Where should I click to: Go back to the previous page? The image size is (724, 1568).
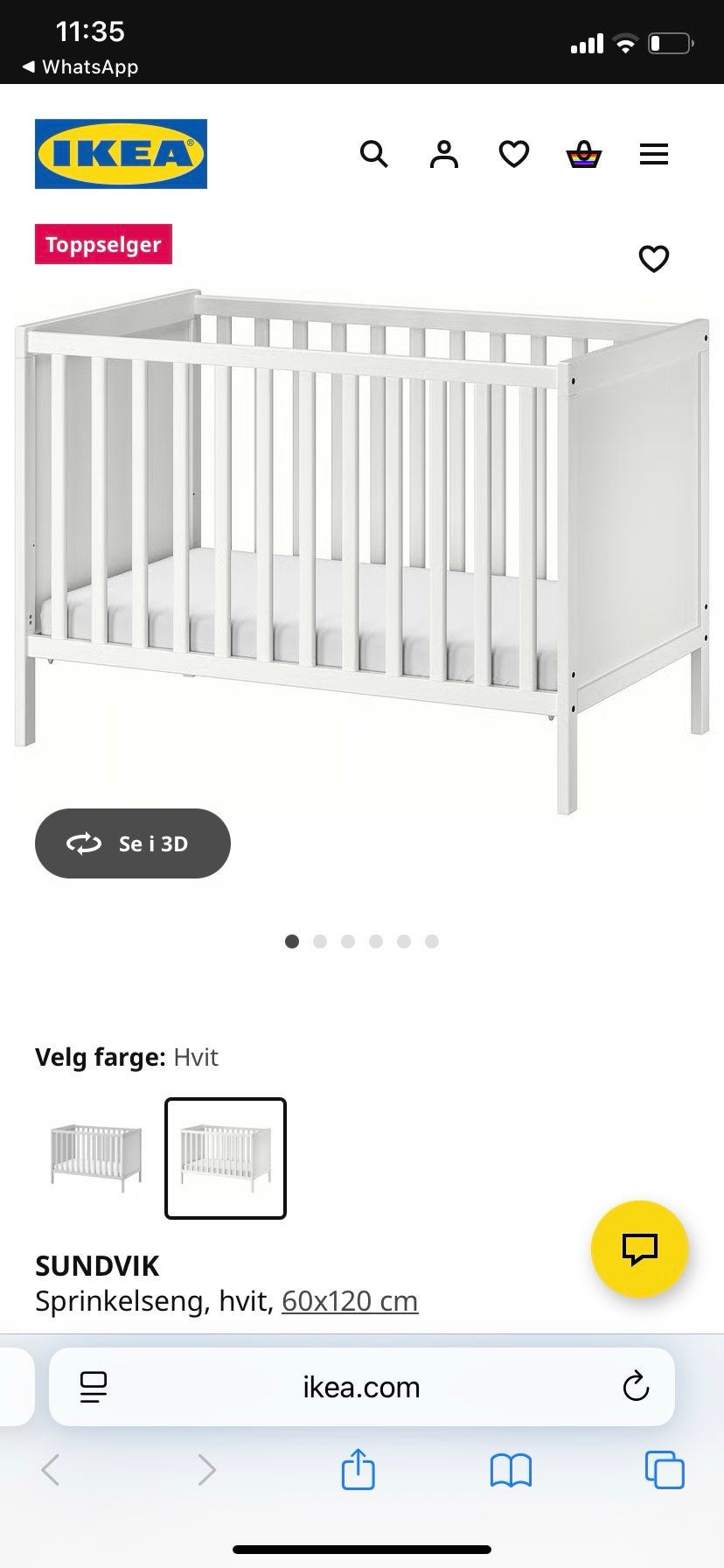51,1470
